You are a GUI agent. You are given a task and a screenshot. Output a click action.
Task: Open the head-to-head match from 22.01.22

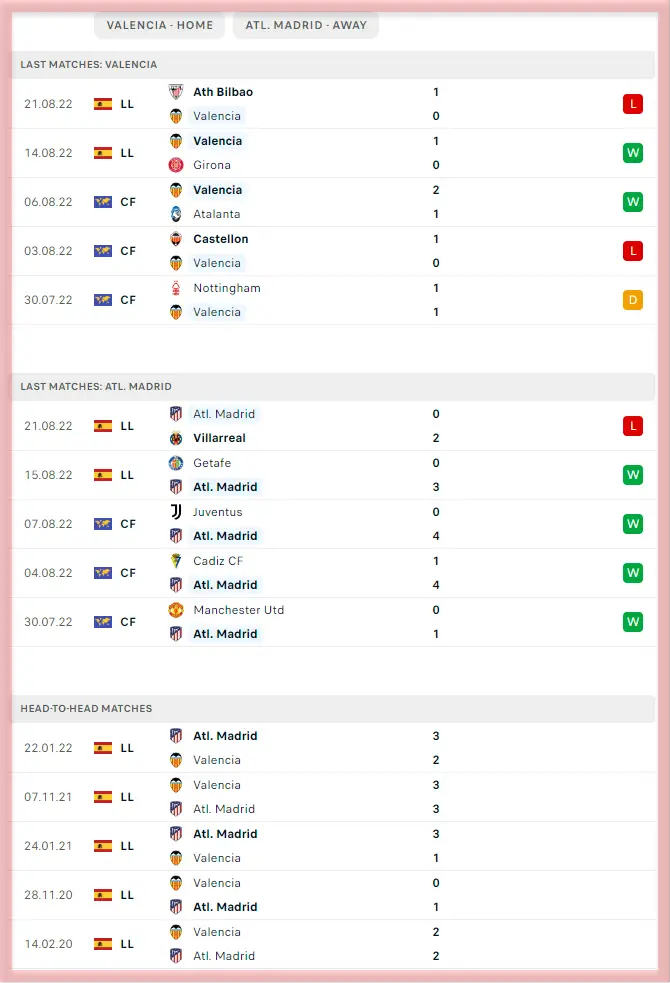(334, 748)
